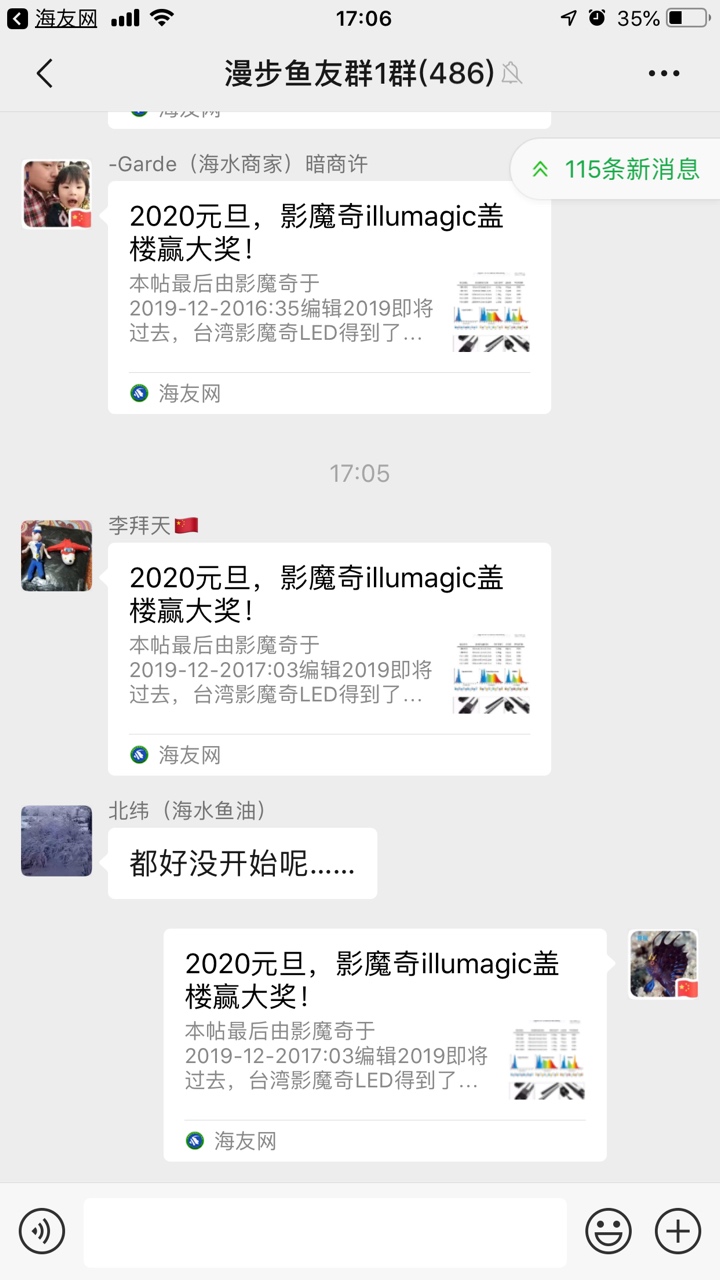Viewport: 720px width, 1280px height.
Task: Open the chat info overflow menu
Action: (664, 73)
